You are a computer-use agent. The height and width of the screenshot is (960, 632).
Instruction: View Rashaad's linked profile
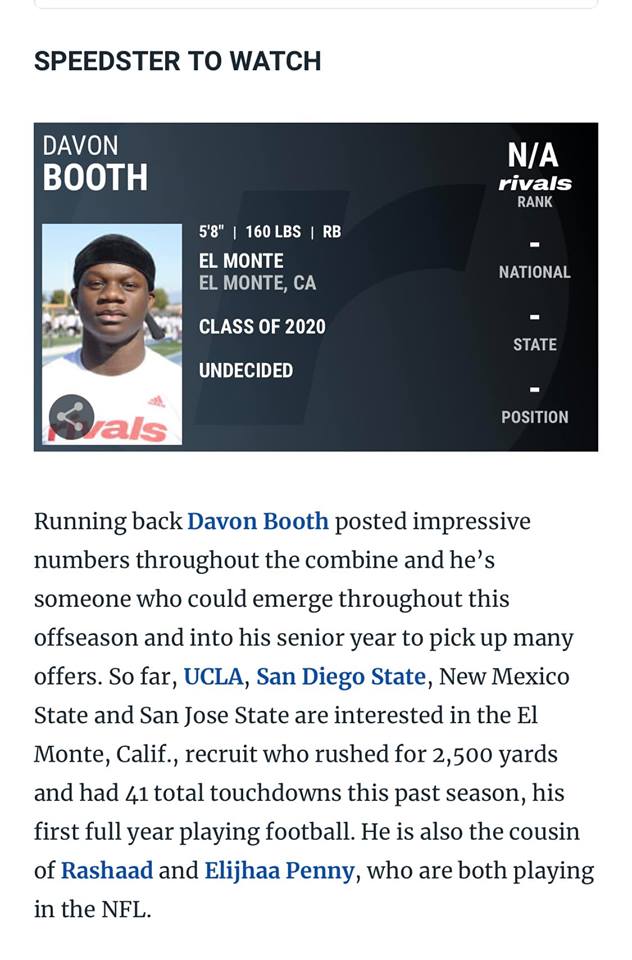107,871
